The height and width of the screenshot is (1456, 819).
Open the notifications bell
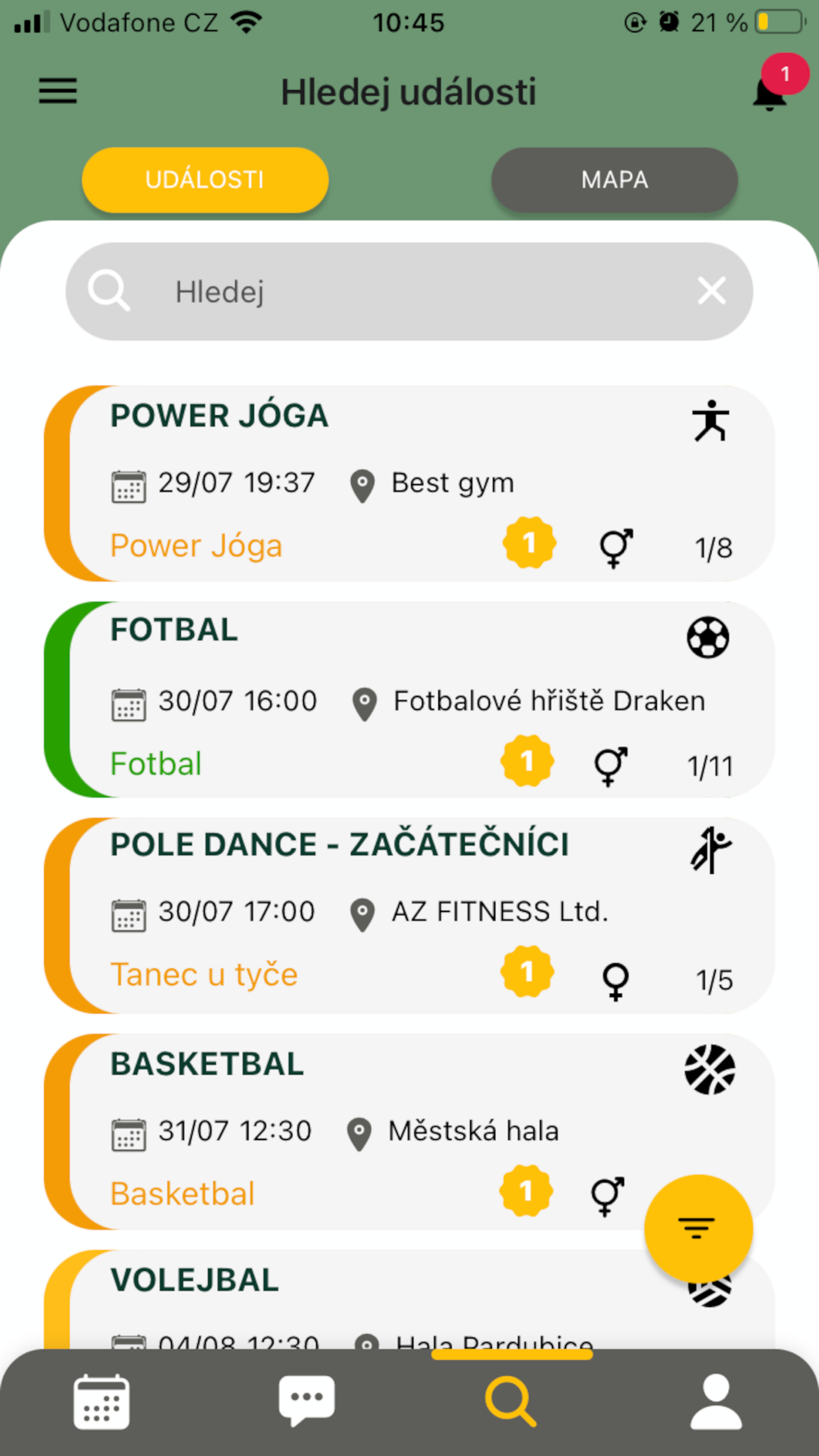pos(770,91)
